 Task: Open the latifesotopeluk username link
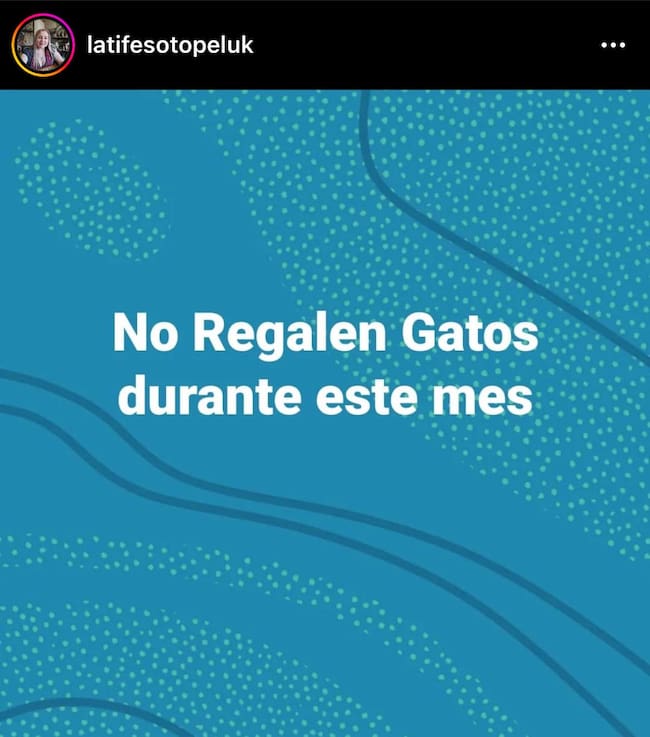(x=171, y=46)
